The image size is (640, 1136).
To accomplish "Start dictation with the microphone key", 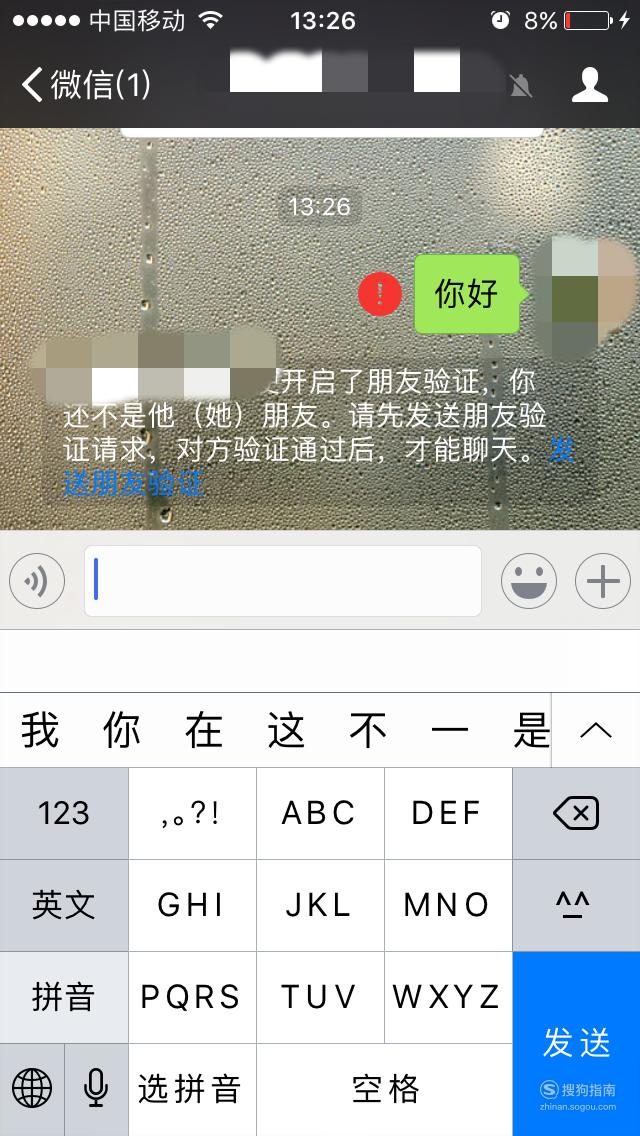I will tap(96, 1090).
